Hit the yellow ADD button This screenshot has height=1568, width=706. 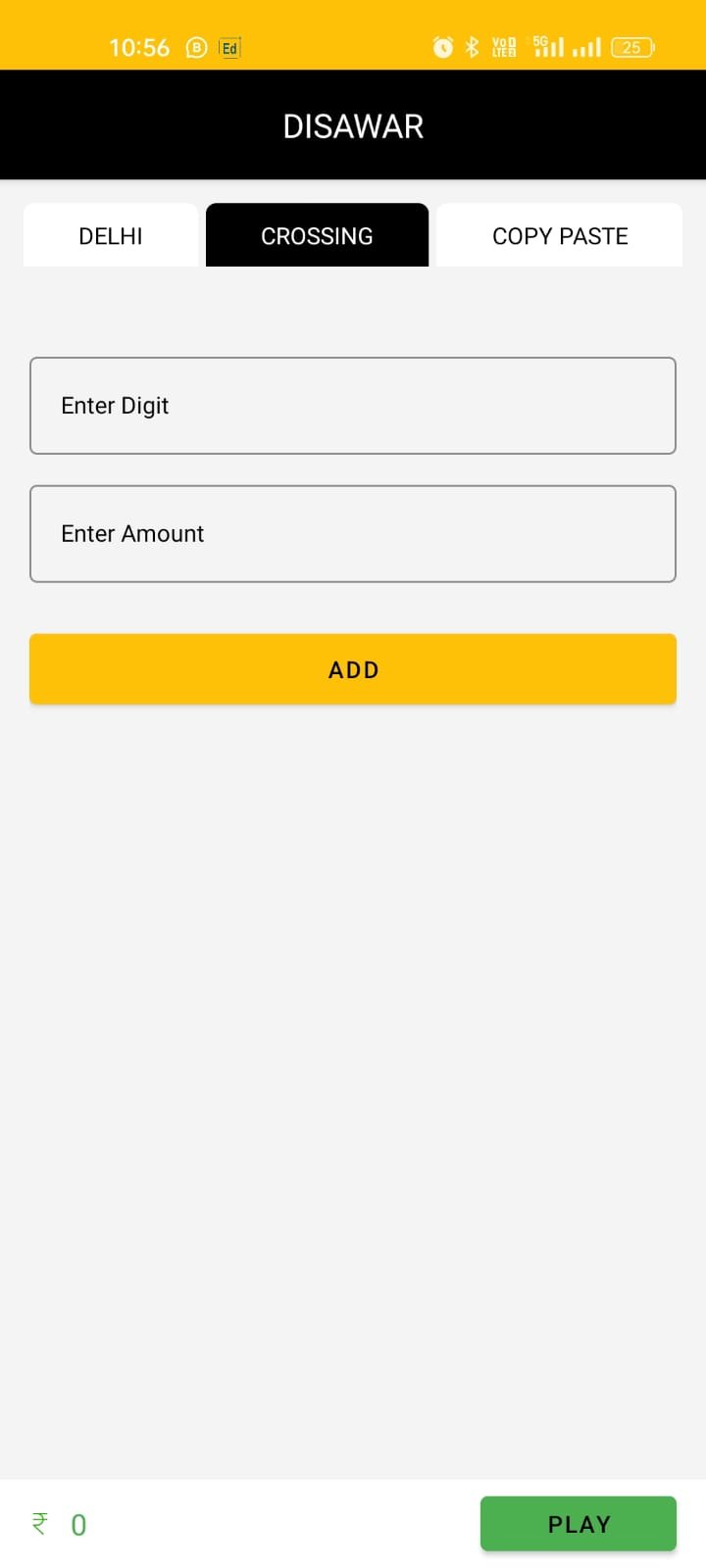353,669
